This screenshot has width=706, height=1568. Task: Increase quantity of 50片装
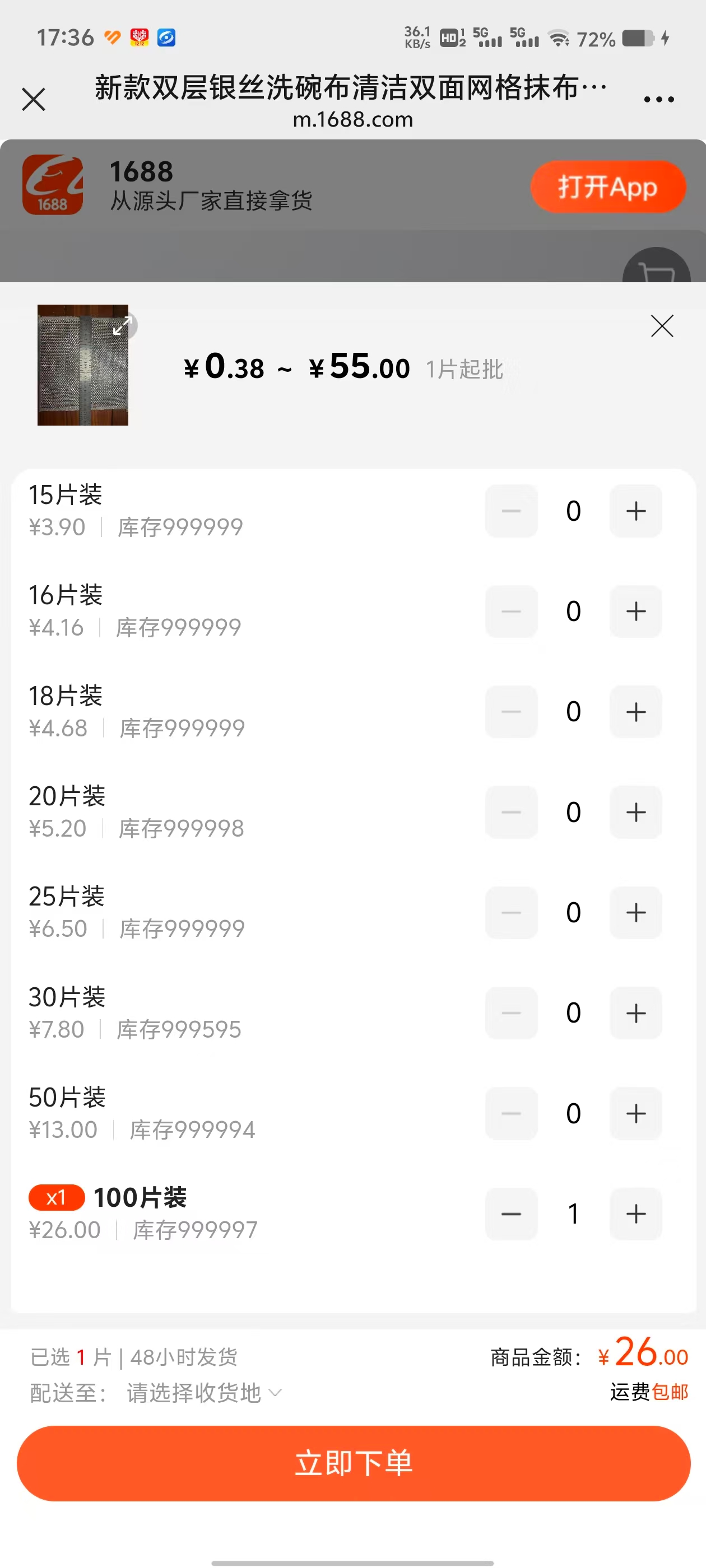635,1113
